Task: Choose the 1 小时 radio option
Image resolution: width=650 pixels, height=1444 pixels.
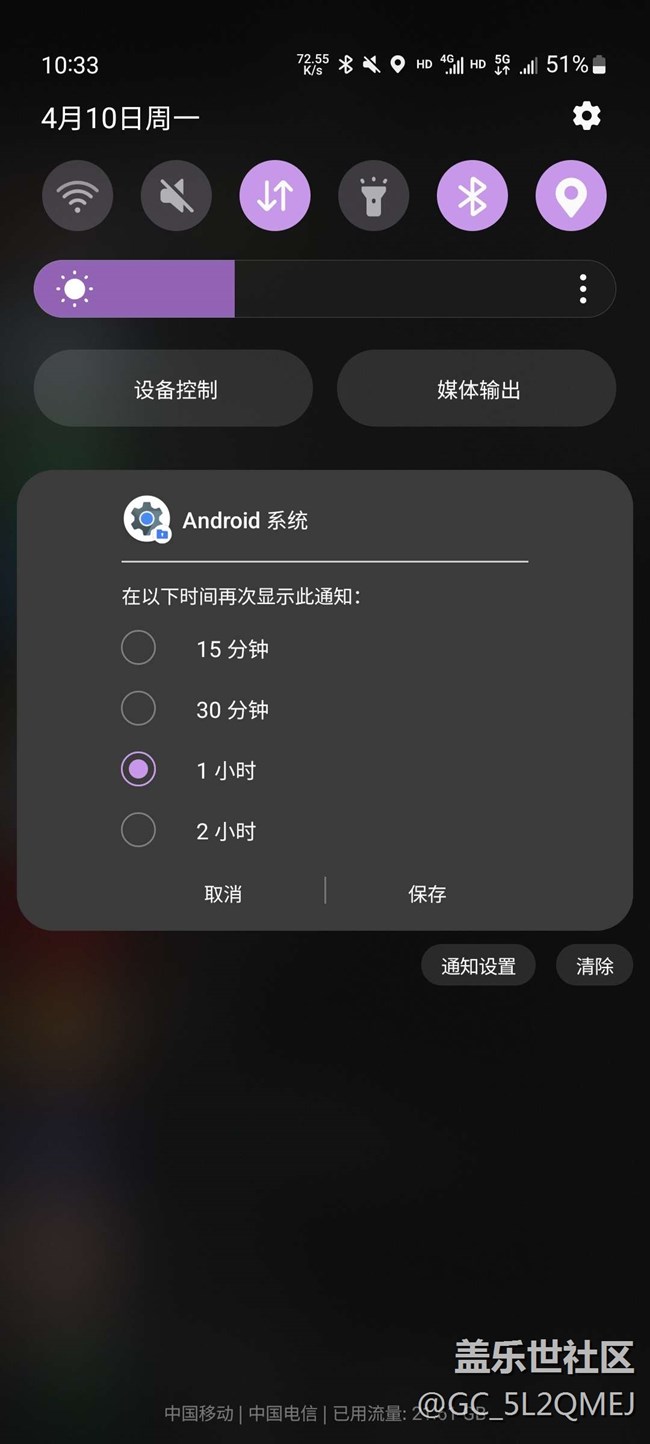Action: point(138,770)
